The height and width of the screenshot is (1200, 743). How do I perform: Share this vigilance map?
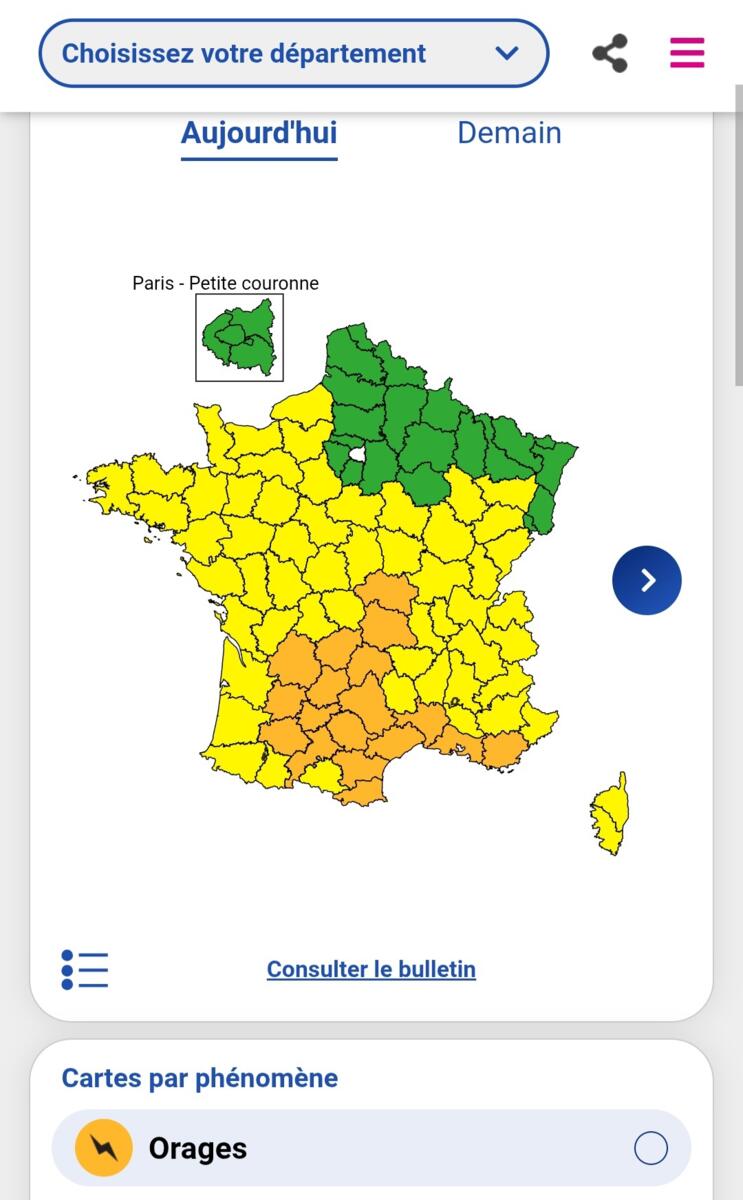610,53
